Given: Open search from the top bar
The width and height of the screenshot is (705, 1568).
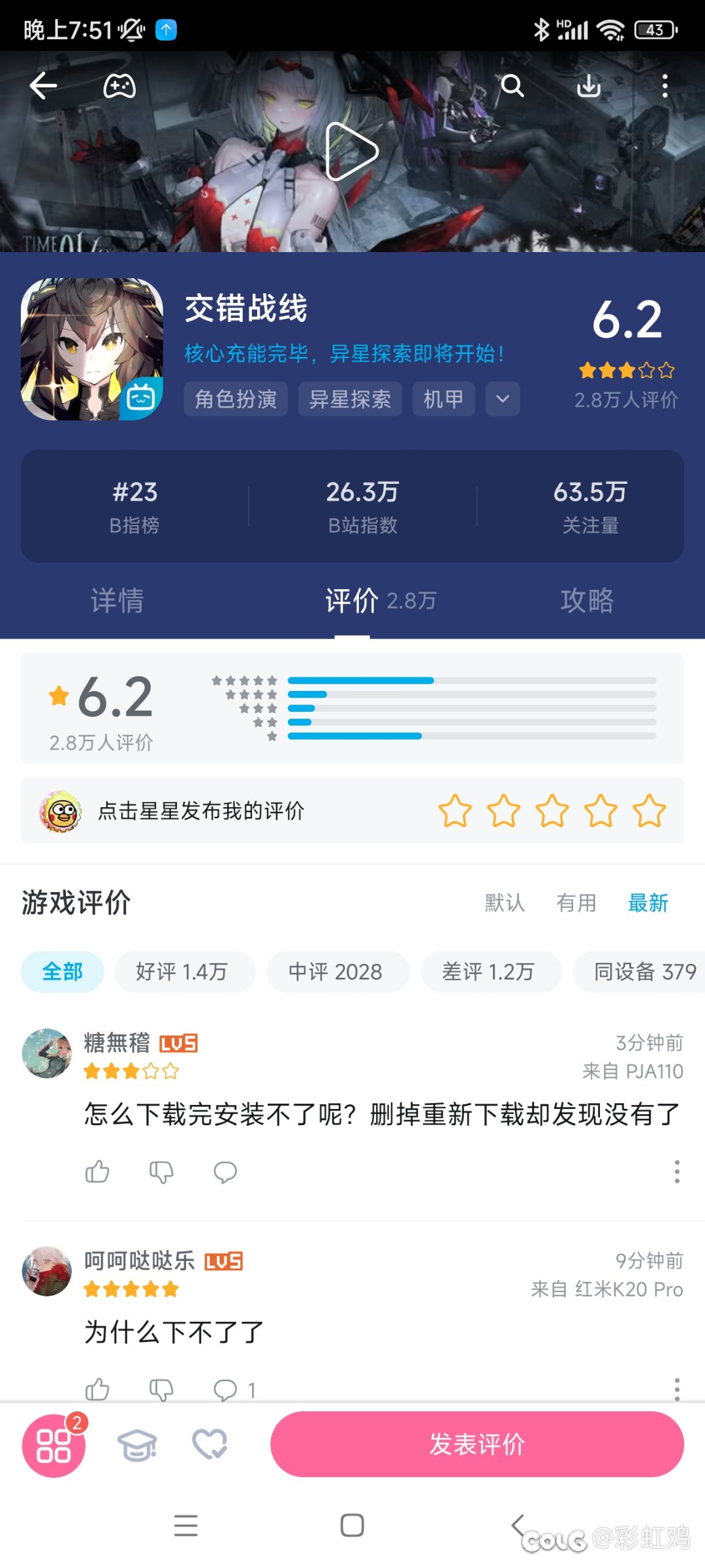Looking at the screenshot, I should click(x=512, y=86).
